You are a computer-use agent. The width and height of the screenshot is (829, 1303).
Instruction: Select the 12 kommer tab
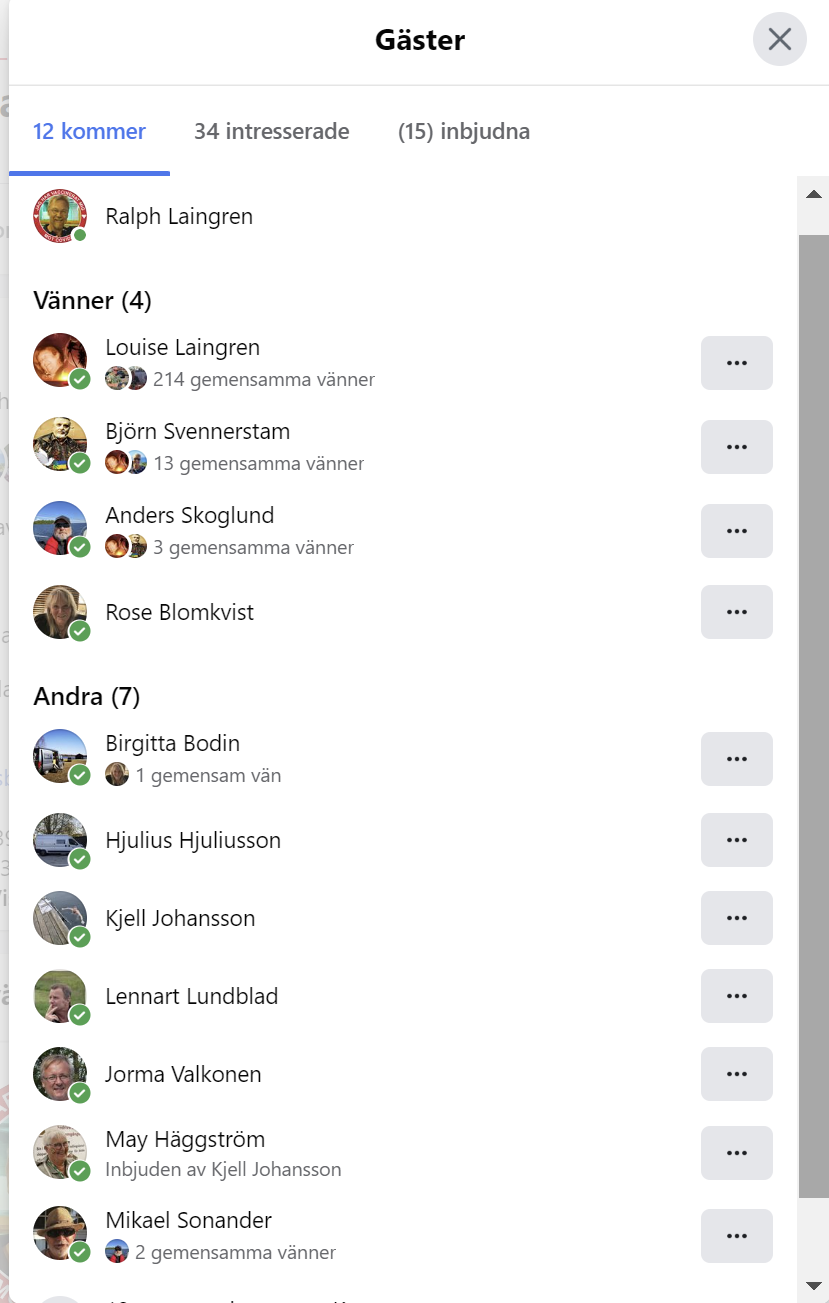[89, 131]
